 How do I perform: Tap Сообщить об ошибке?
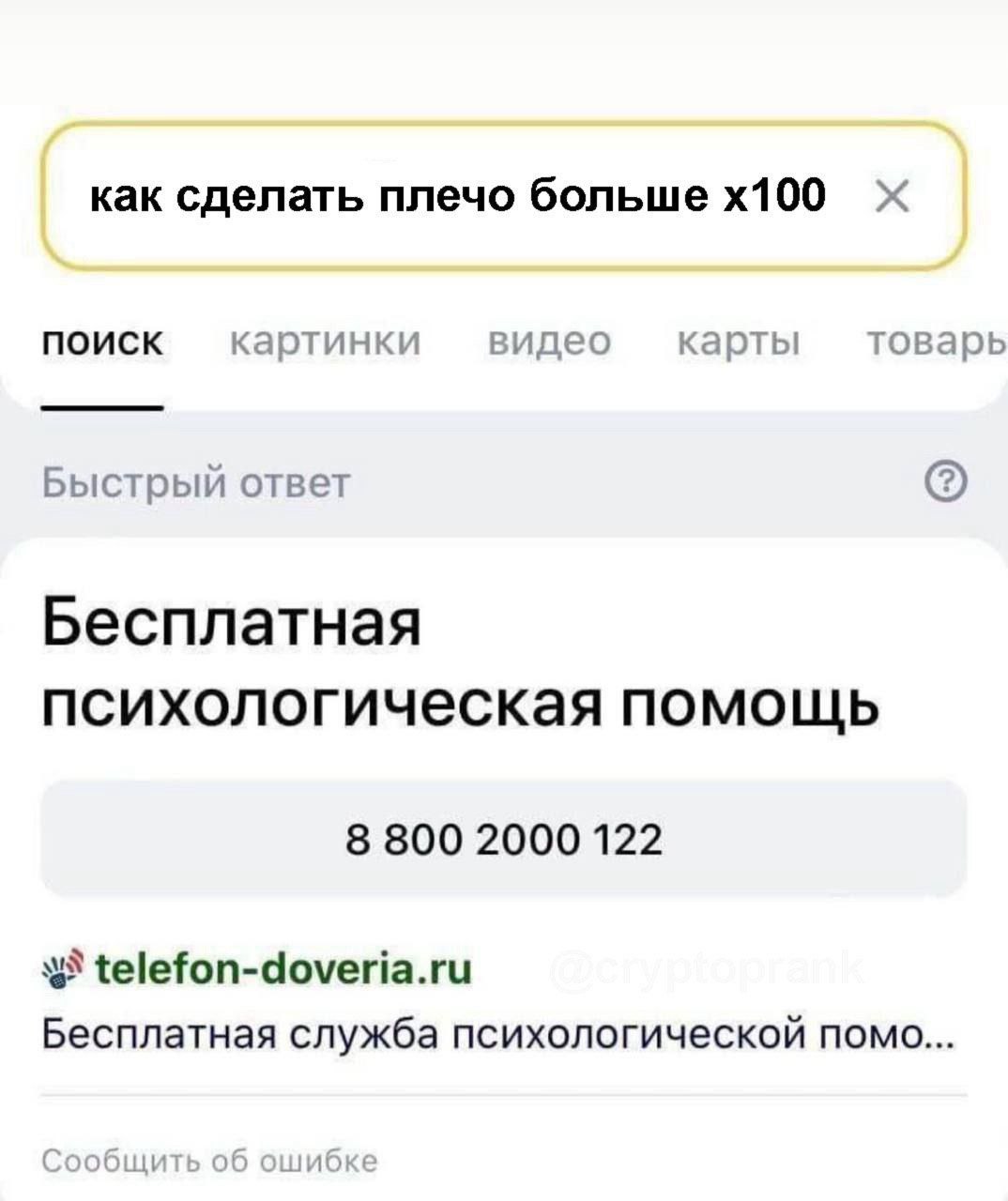click(x=210, y=1162)
